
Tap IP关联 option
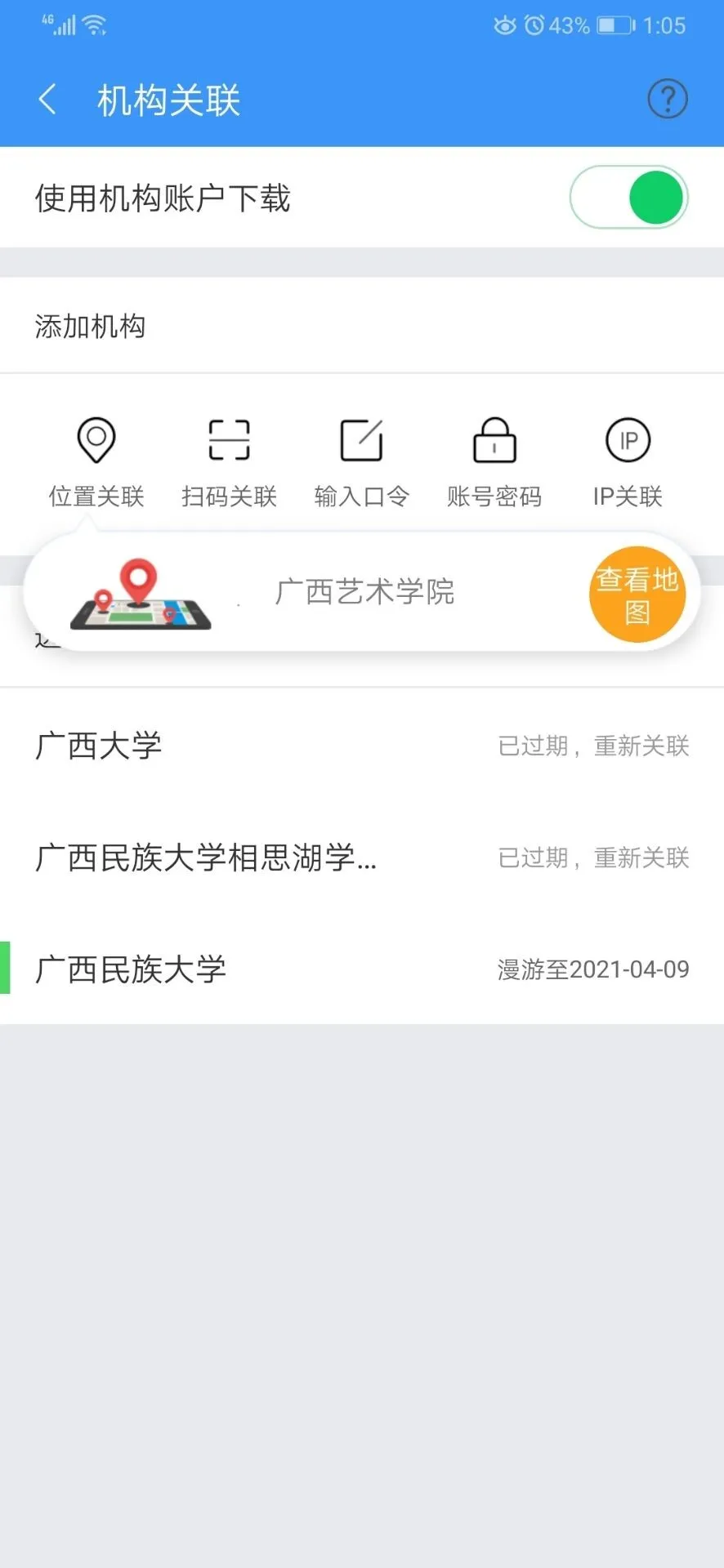[x=628, y=461]
